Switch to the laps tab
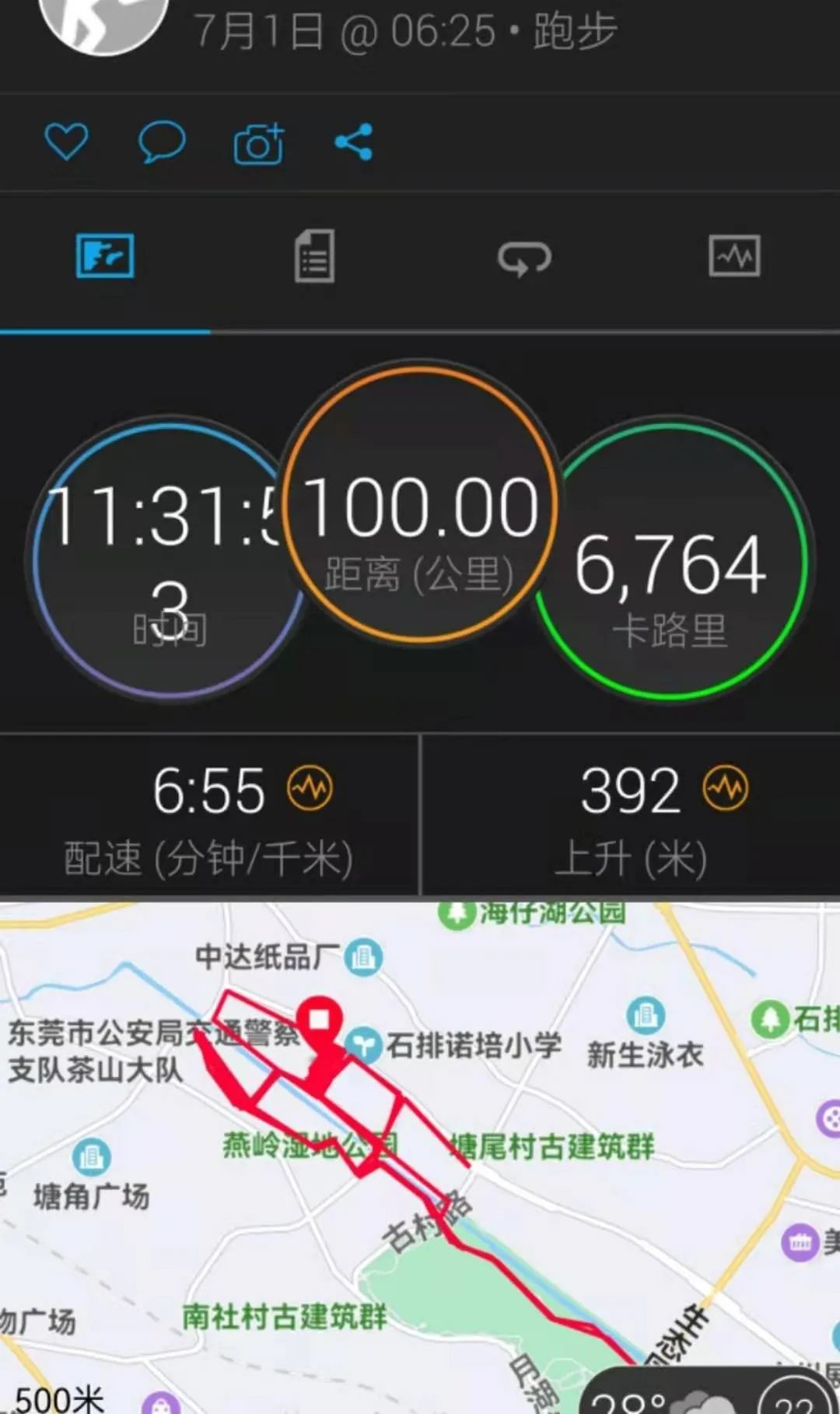This screenshot has height=1414, width=840. coord(524,258)
